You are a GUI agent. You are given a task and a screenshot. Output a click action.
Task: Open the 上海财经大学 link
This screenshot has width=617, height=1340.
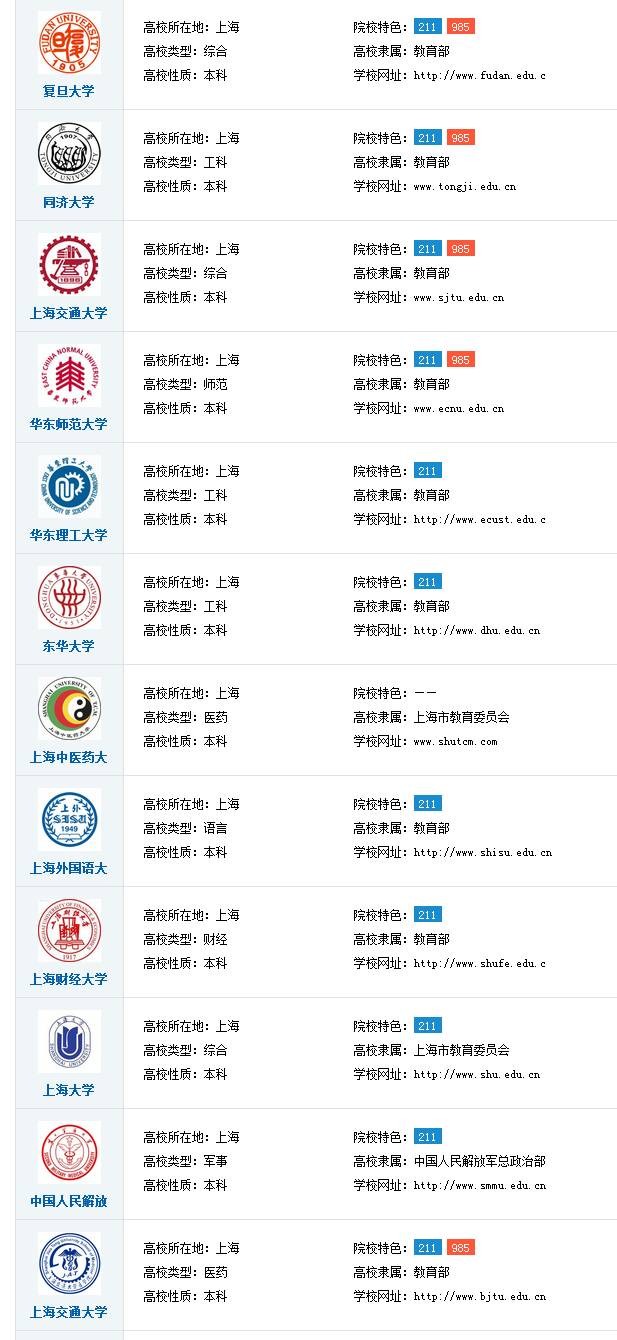[x=68, y=979]
